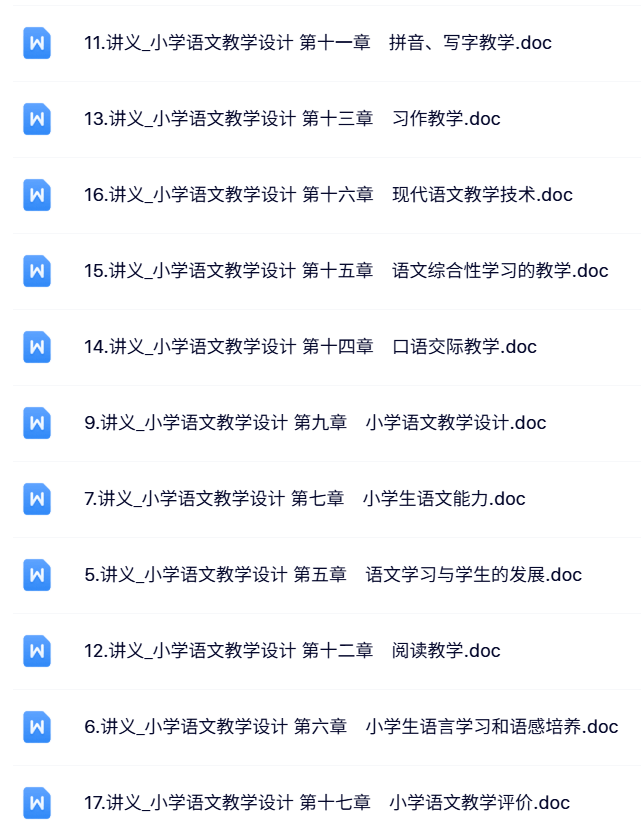Open 第十五章 语文综合性学习的教学 document

click(346, 271)
